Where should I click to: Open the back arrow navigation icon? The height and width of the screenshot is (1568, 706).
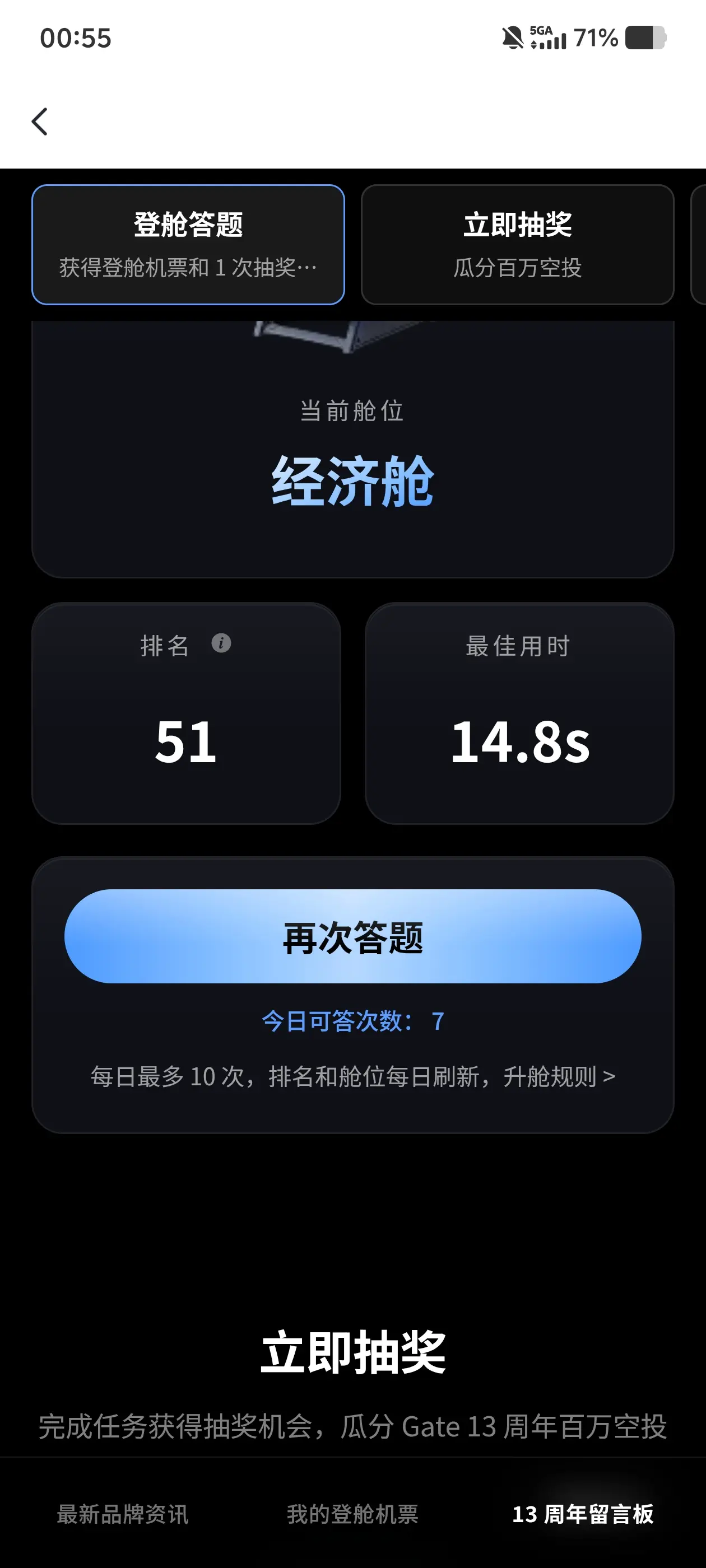pos(39,121)
